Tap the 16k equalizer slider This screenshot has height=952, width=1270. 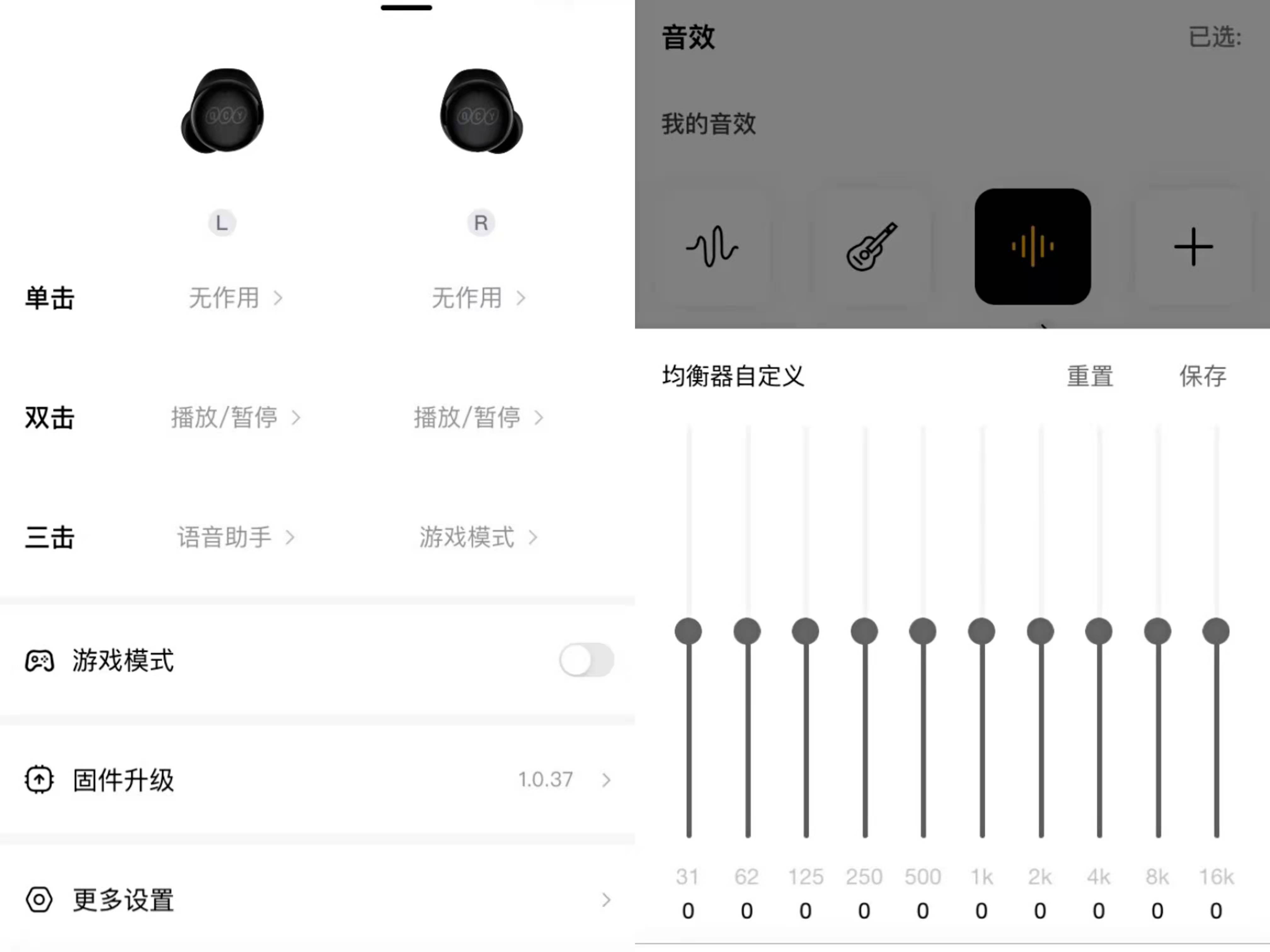point(1216,631)
